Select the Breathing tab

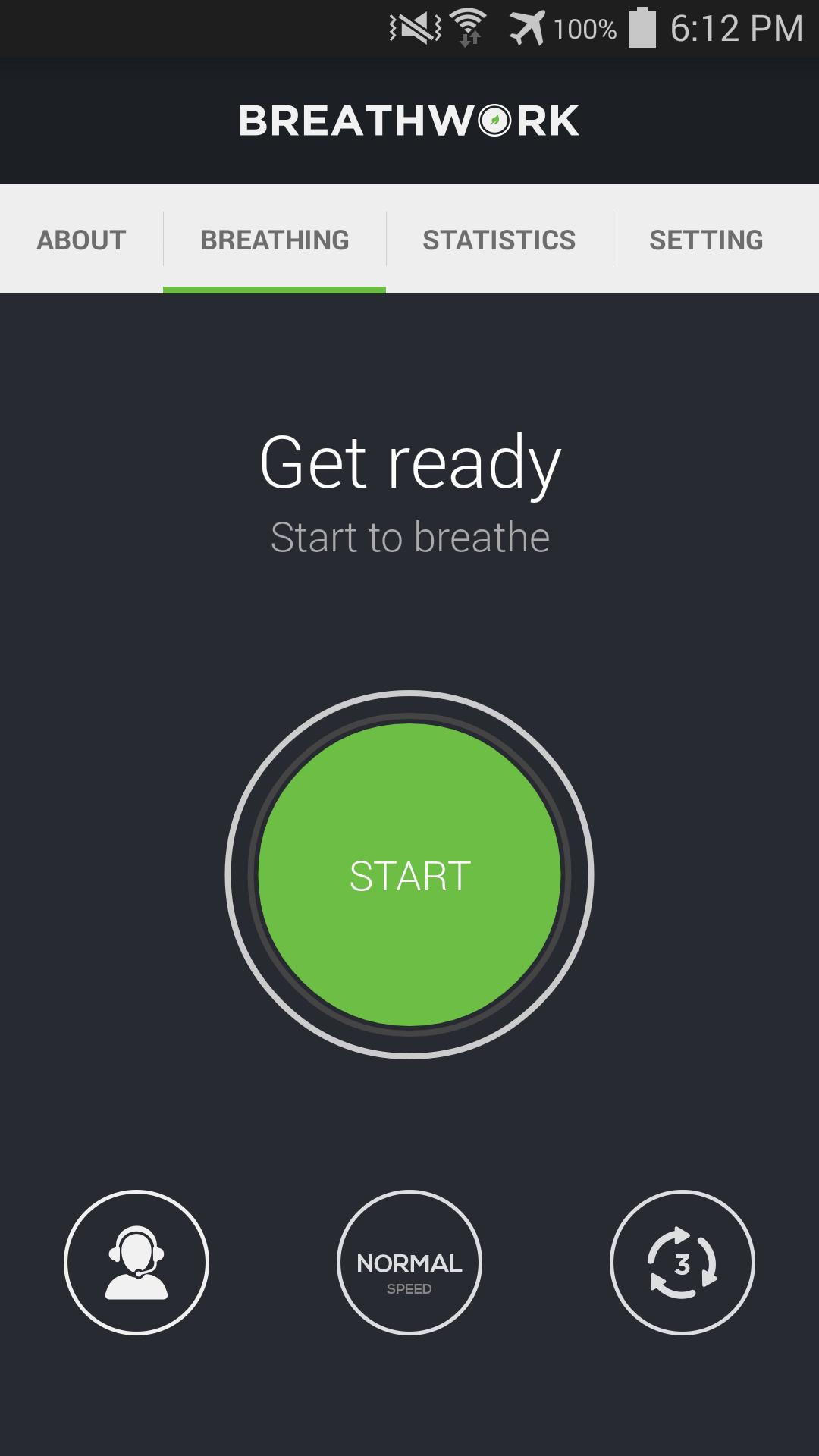pos(275,240)
